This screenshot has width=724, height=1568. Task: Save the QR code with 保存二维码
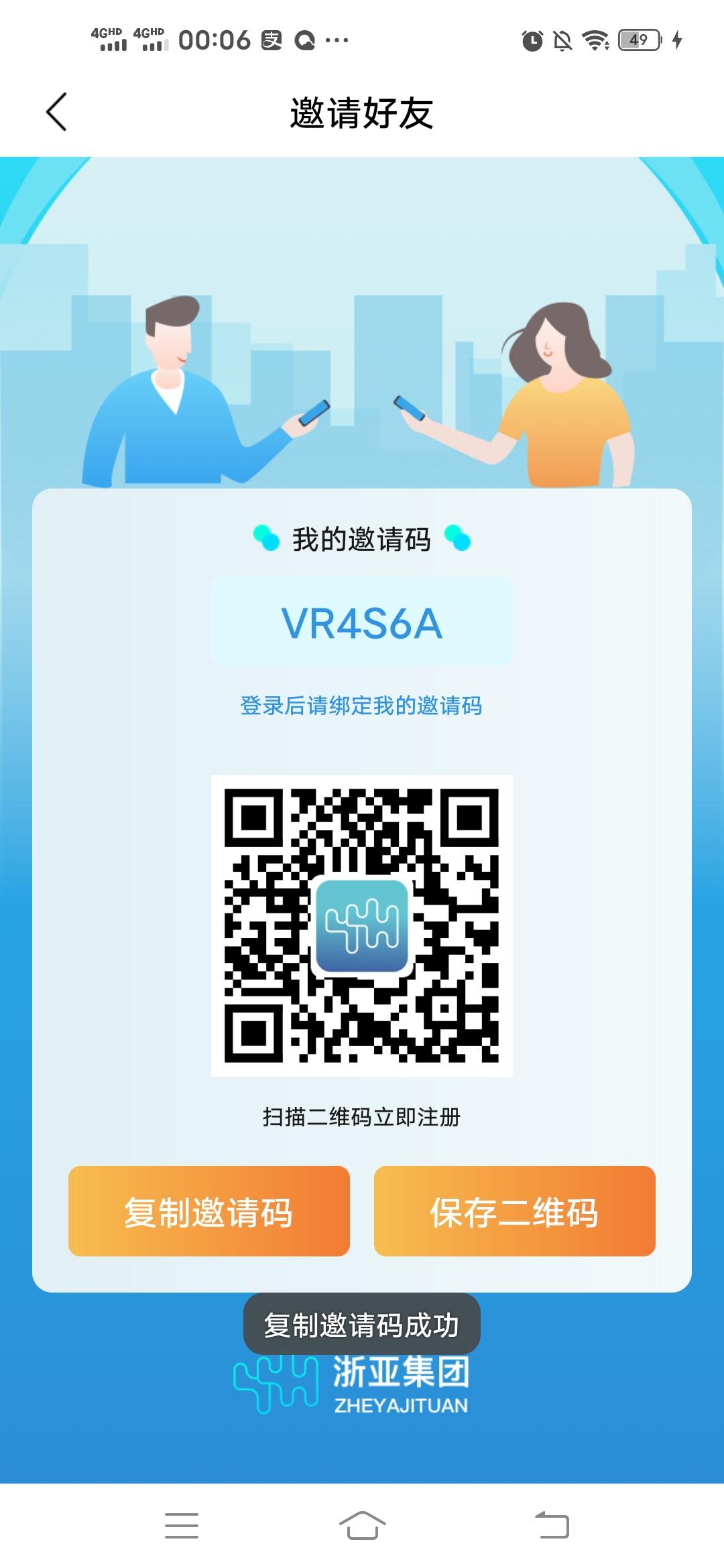[514, 1211]
